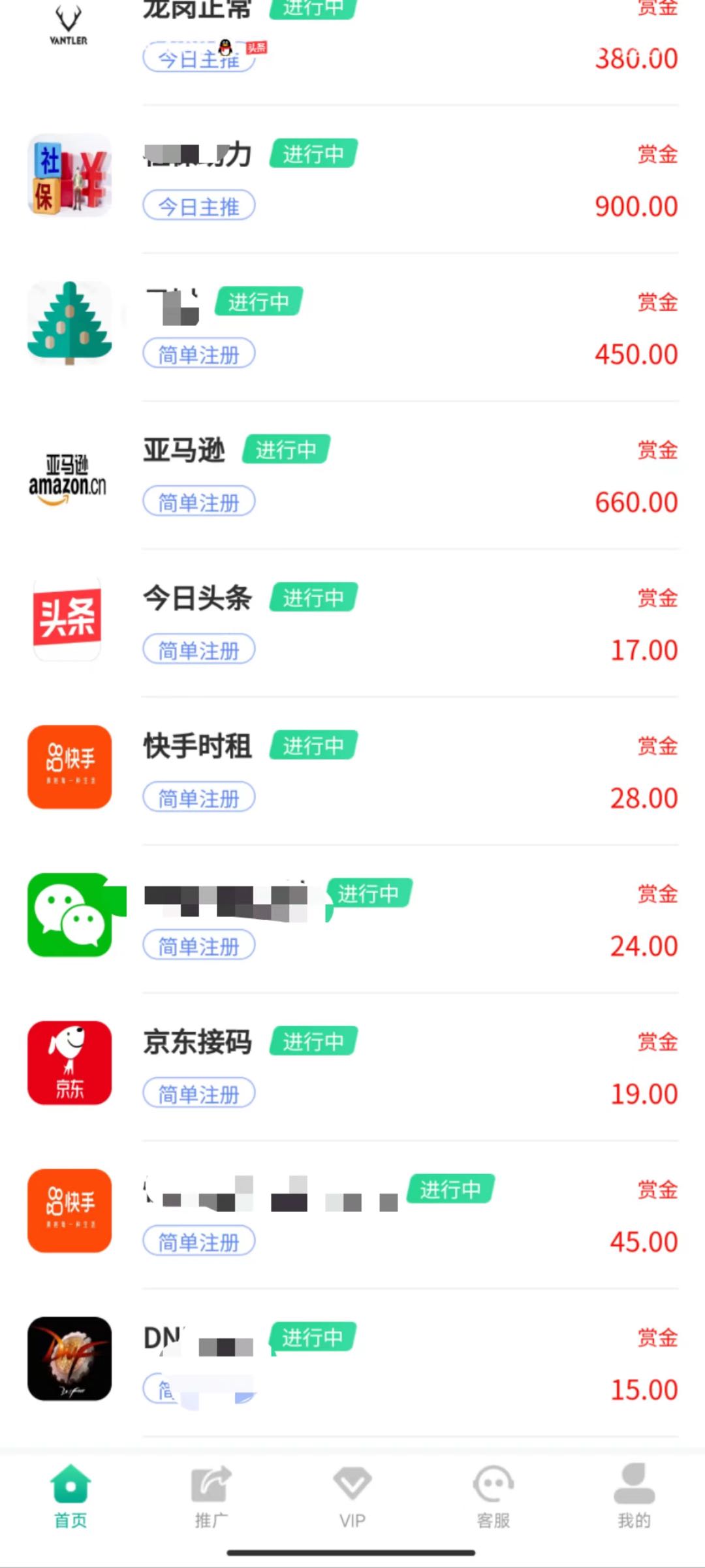Open the 今日头条 task row

click(352, 624)
